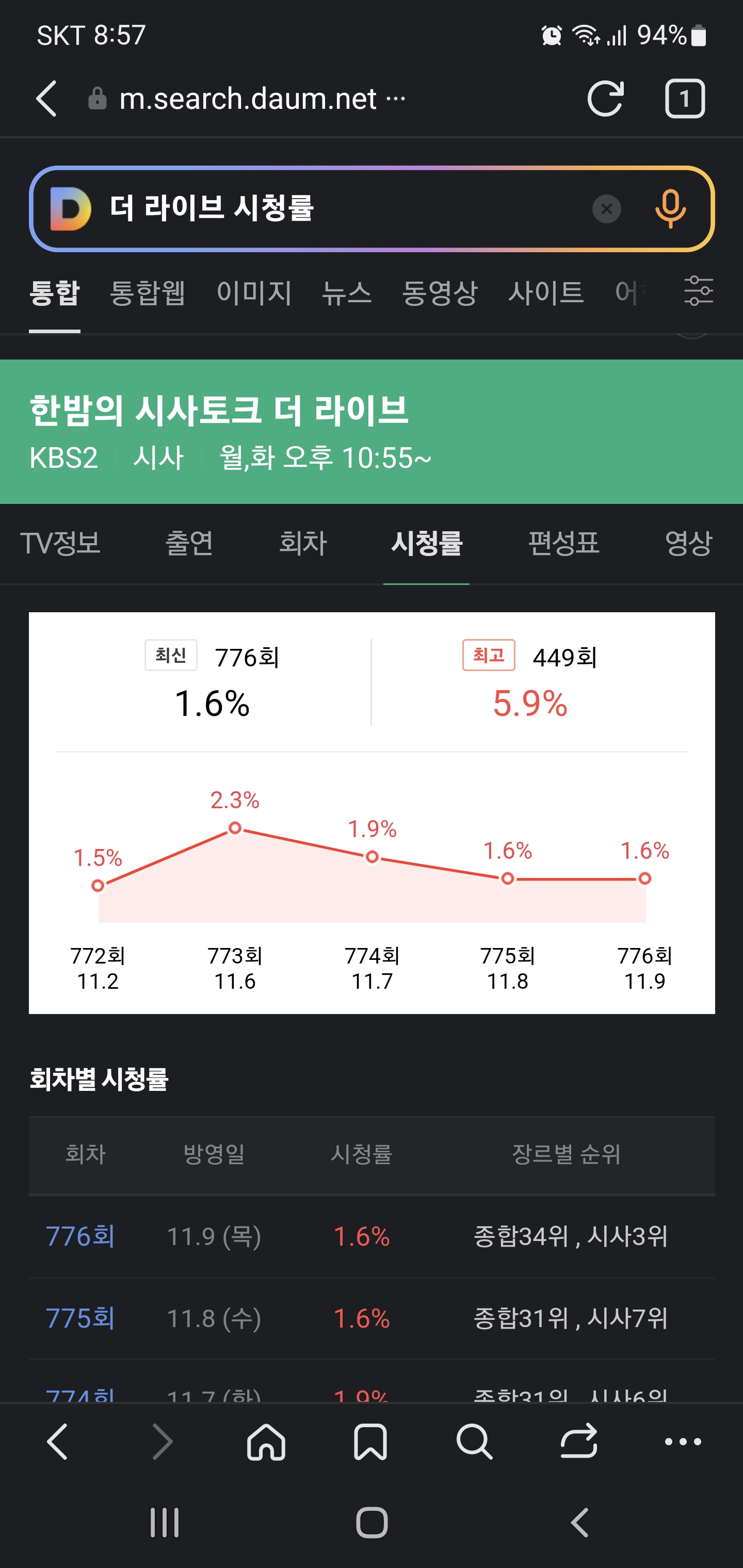This screenshot has height=1568, width=743.
Task: Clear the search field with the x icon
Action: [x=607, y=209]
